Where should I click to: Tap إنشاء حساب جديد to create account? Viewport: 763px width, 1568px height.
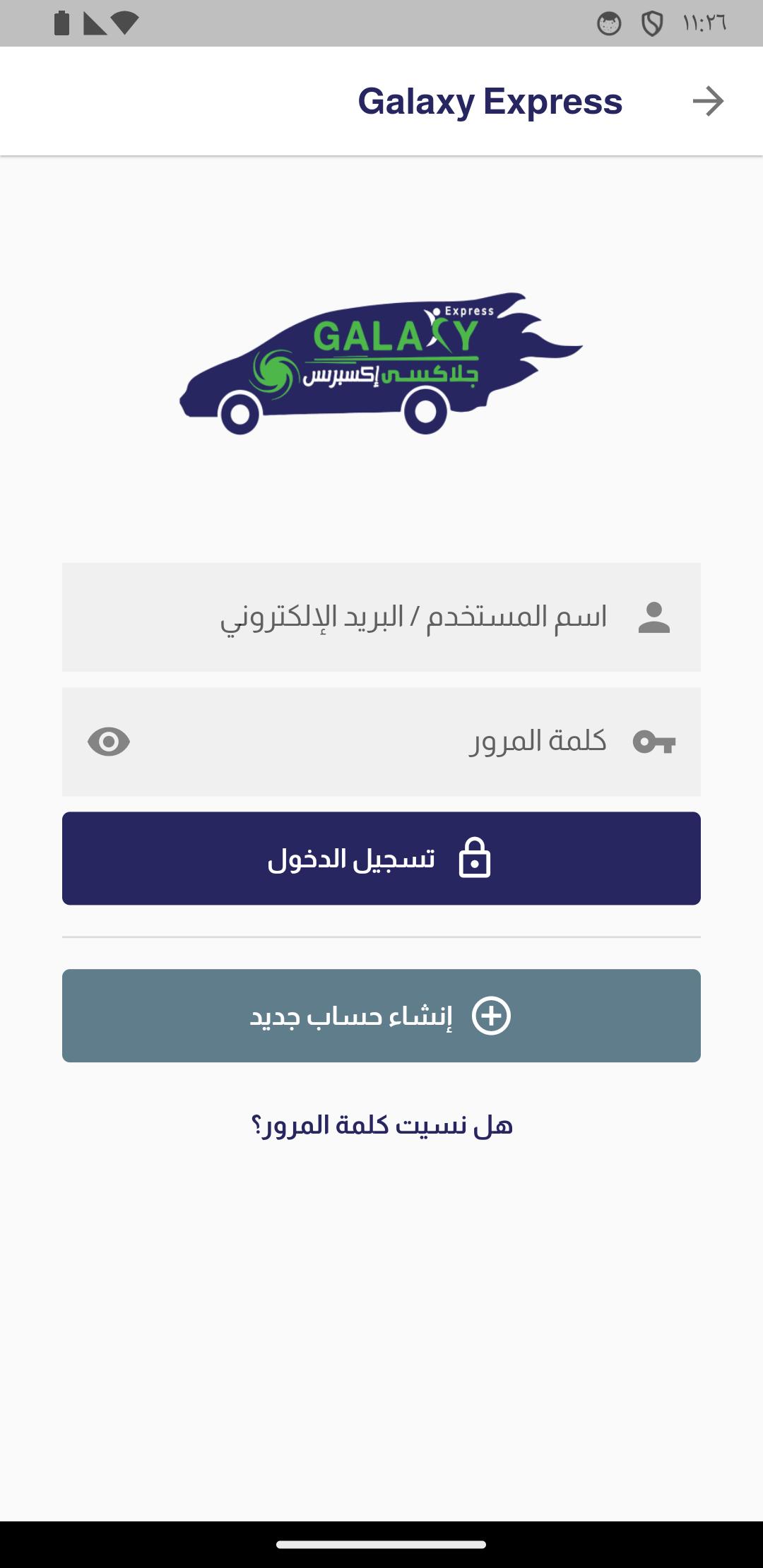[x=381, y=1016]
